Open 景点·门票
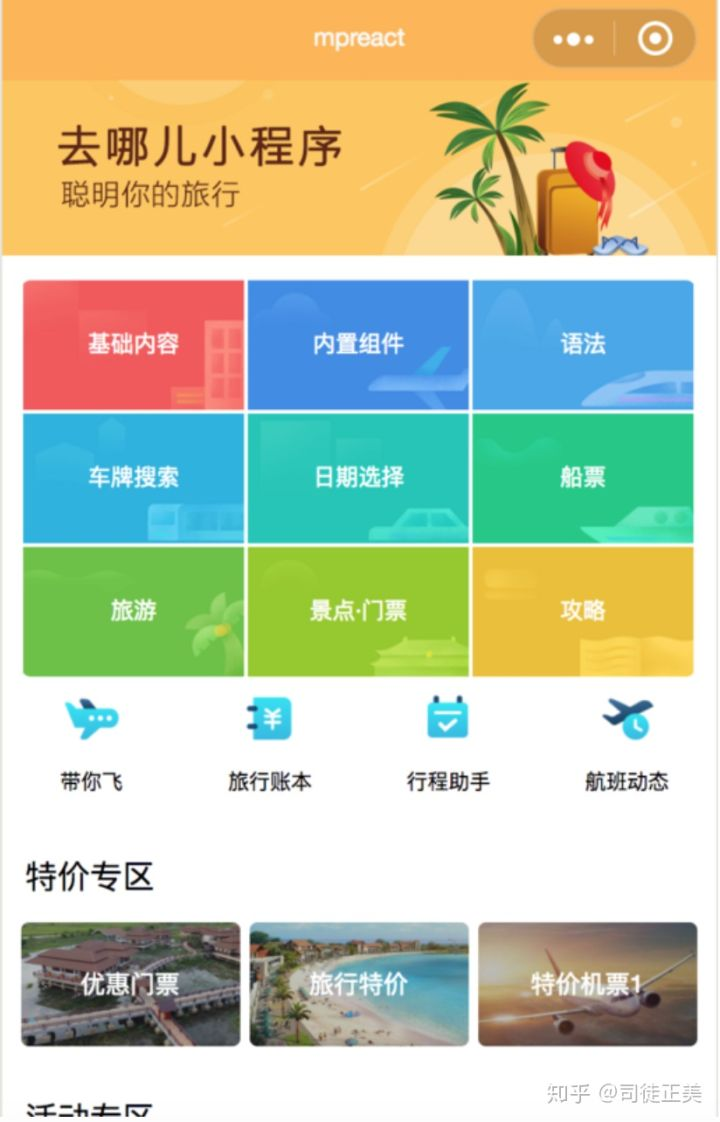Screen dimensions: 720x1122 [358, 611]
